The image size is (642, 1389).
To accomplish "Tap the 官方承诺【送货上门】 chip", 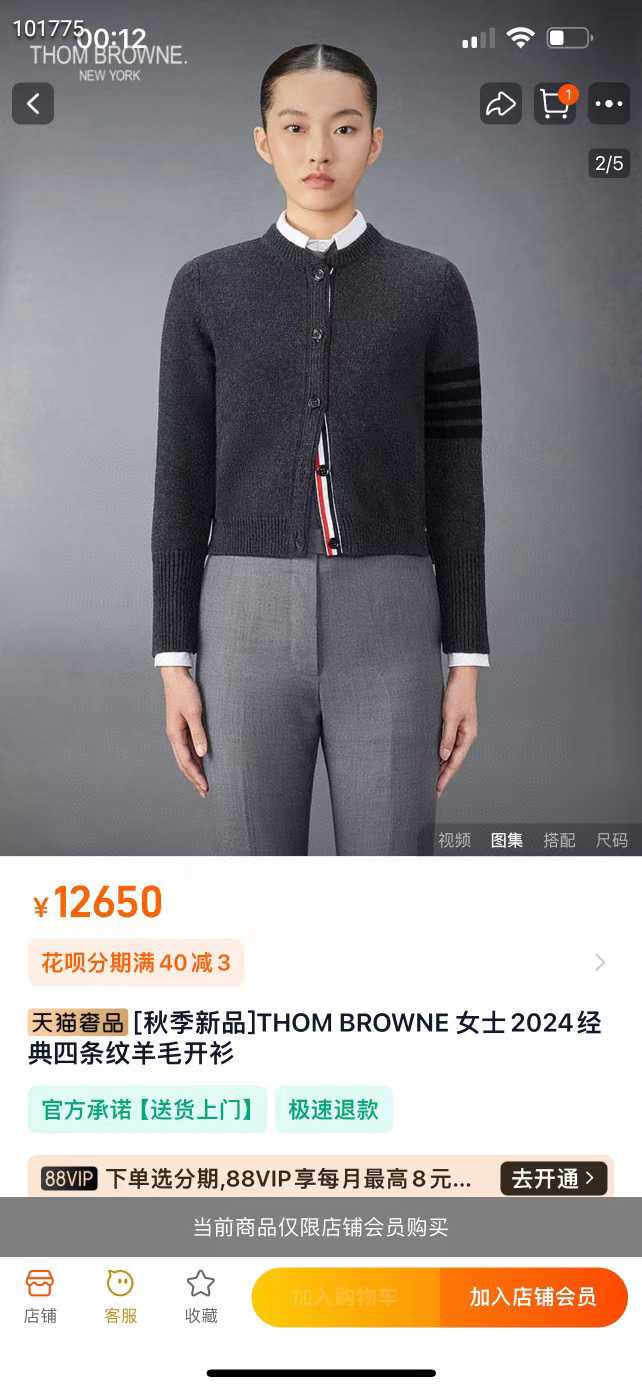I will coord(147,1109).
